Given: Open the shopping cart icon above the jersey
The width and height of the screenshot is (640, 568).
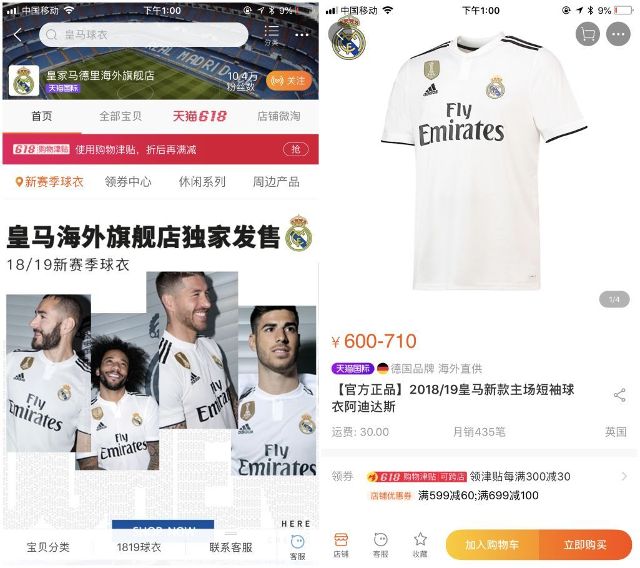Looking at the screenshot, I should tap(588, 34).
